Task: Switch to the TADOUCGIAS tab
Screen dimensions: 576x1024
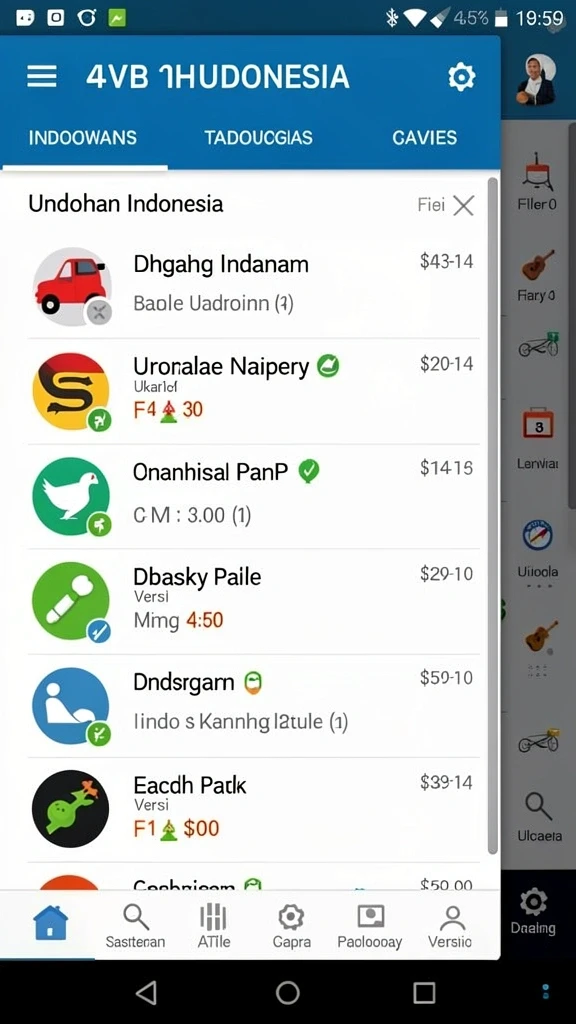Action: [x=258, y=138]
